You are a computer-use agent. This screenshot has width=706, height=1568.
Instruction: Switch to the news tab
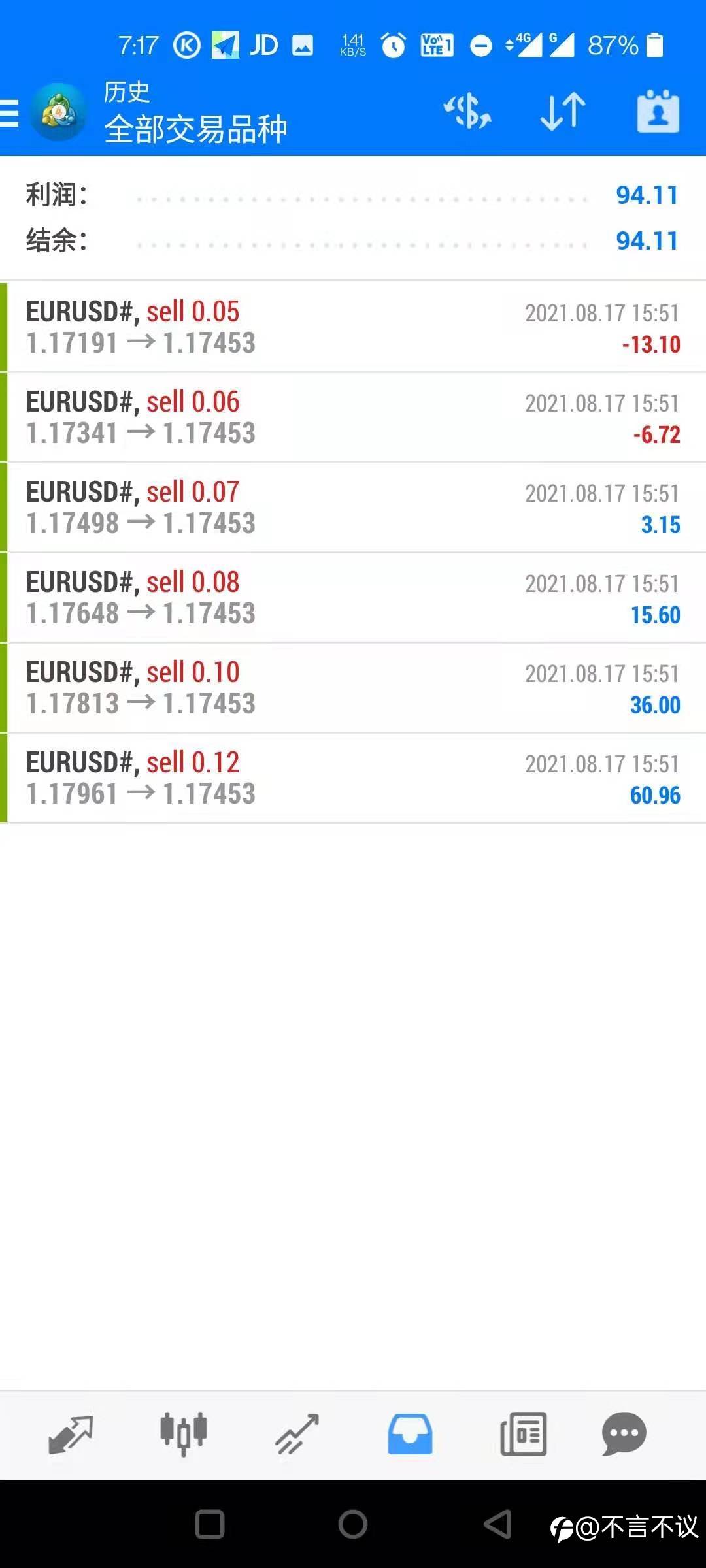click(523, 1435)
